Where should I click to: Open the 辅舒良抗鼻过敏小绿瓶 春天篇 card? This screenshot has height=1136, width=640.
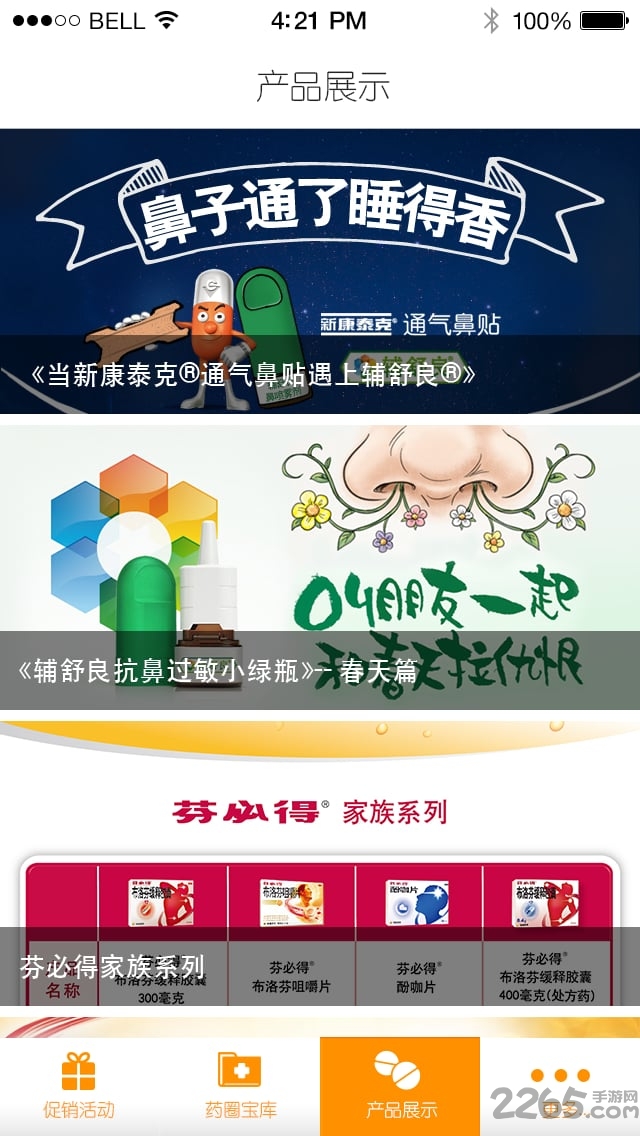[320, 567]
